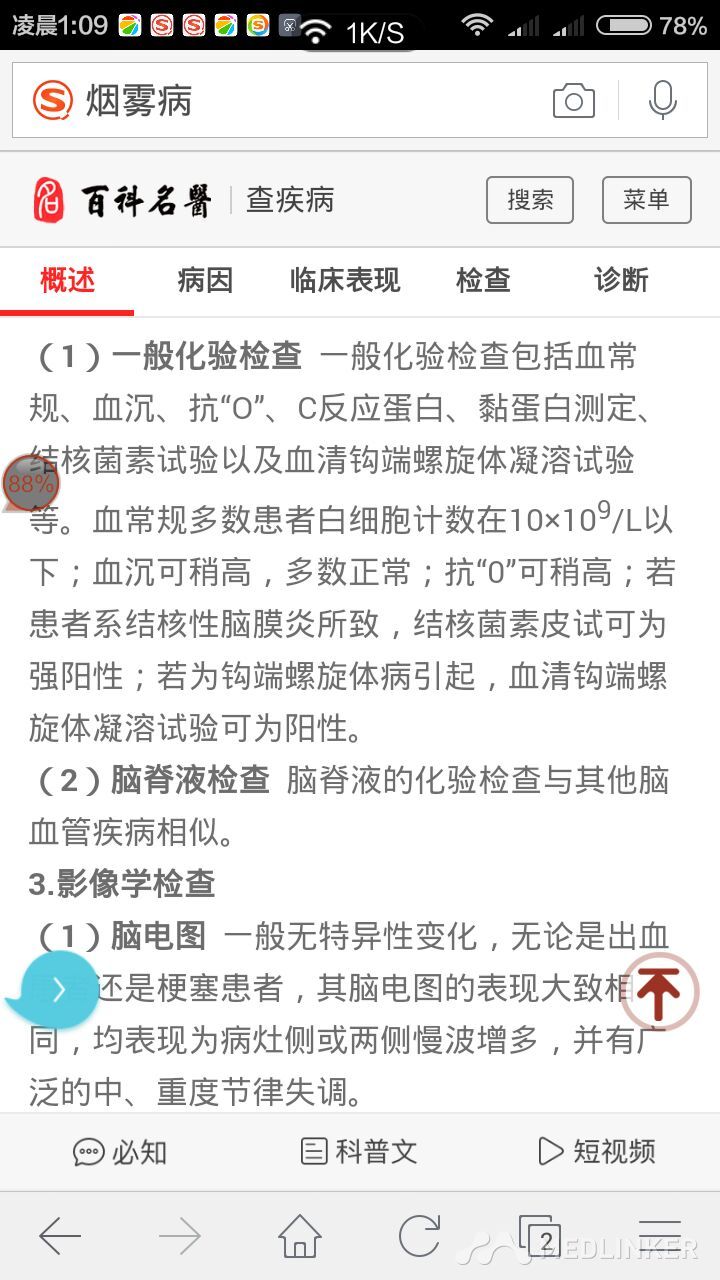
Task: Reload the current page
Action: click(x=419, y=1238)
